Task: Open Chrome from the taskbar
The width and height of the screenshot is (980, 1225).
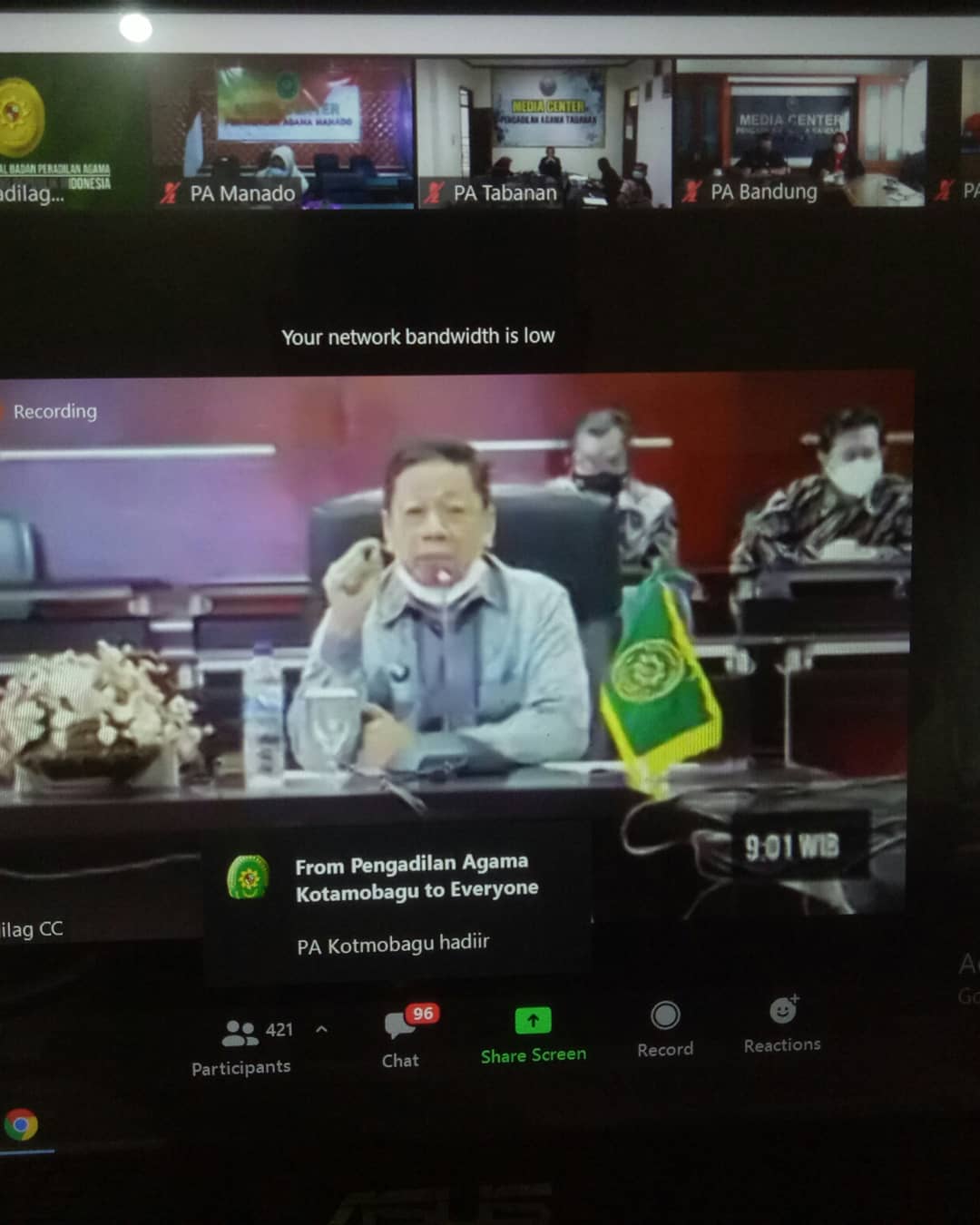Action: [x=22, y=1125]
